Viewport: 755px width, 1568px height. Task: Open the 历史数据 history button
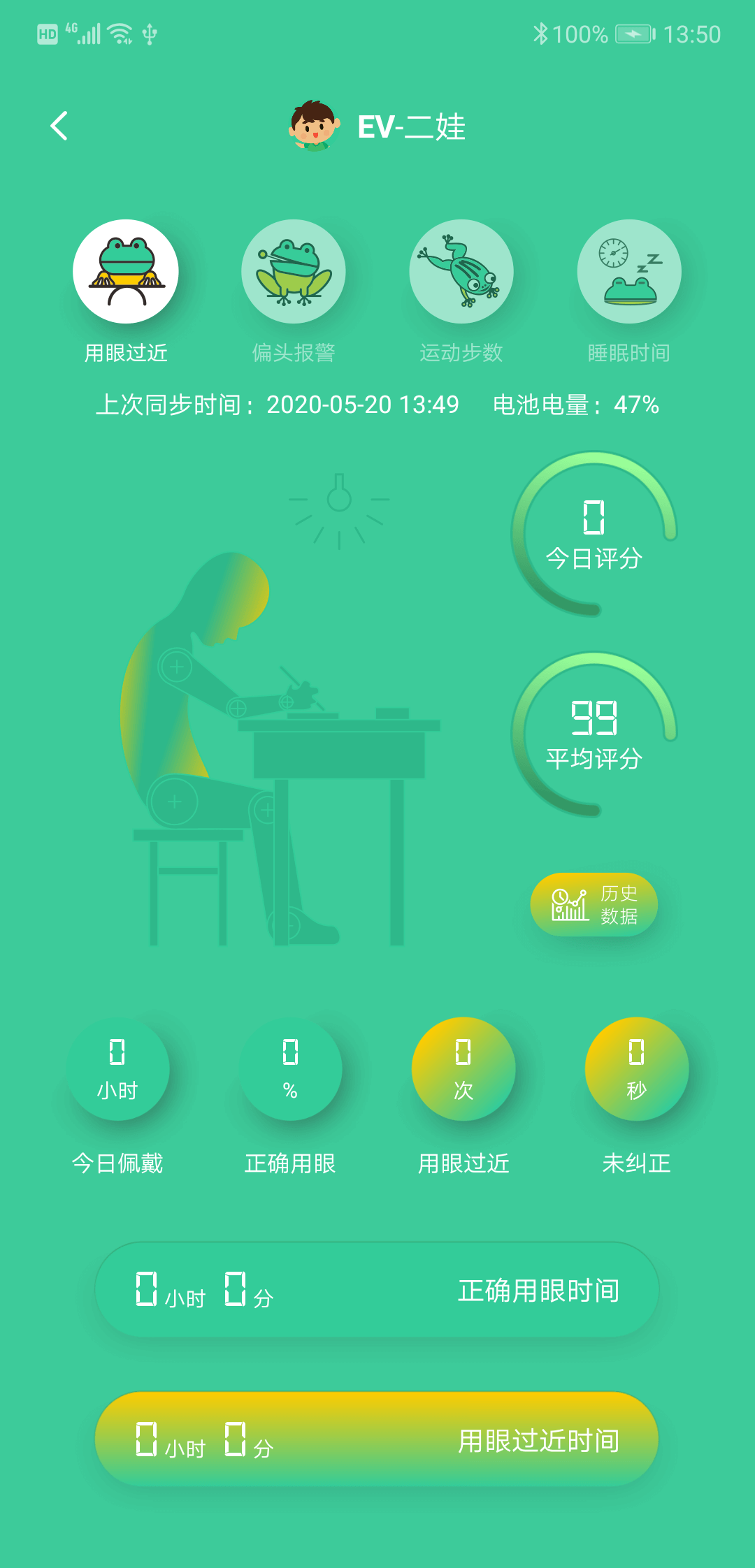point(594,905)
